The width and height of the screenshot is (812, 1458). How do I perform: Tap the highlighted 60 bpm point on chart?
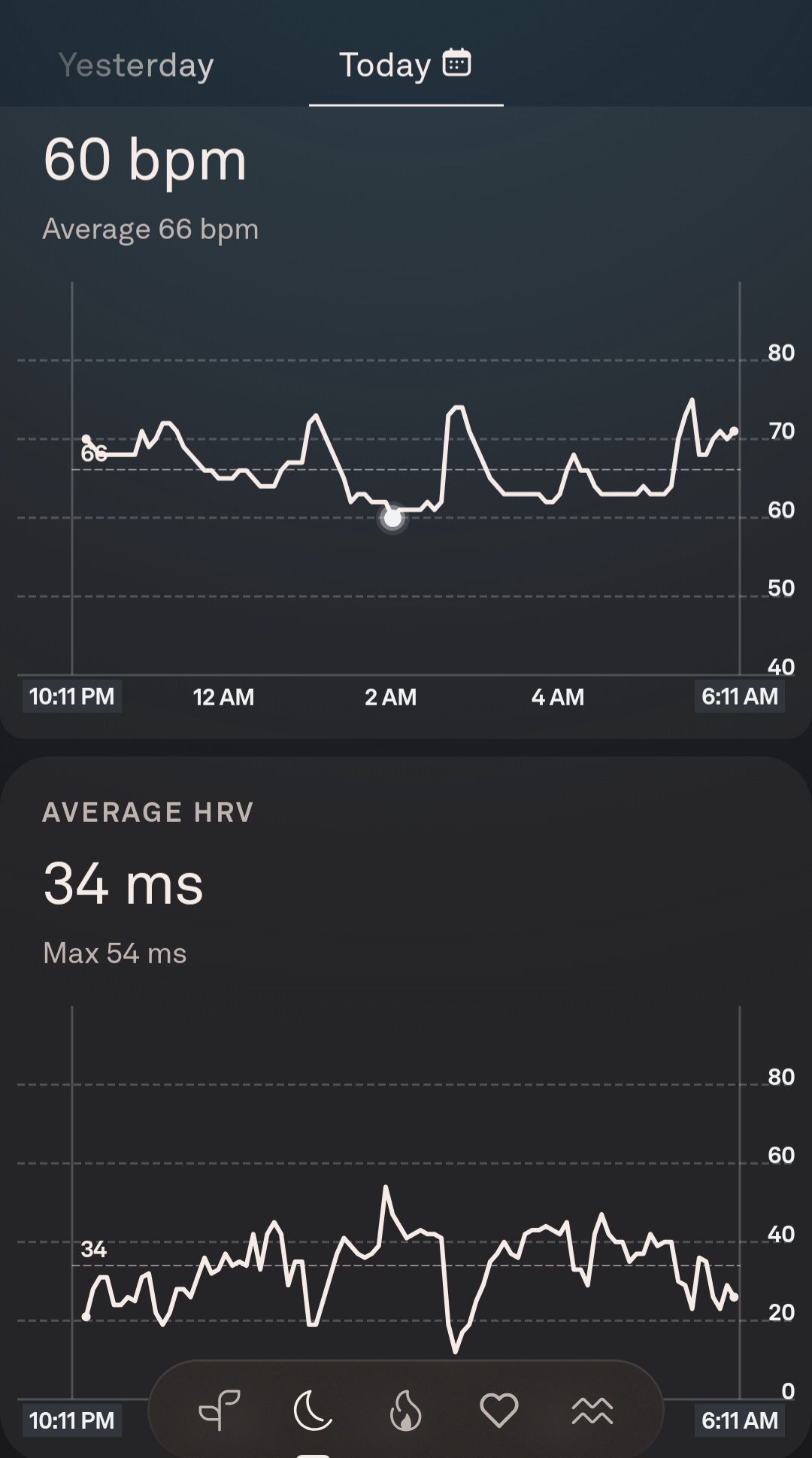point(392,518)
